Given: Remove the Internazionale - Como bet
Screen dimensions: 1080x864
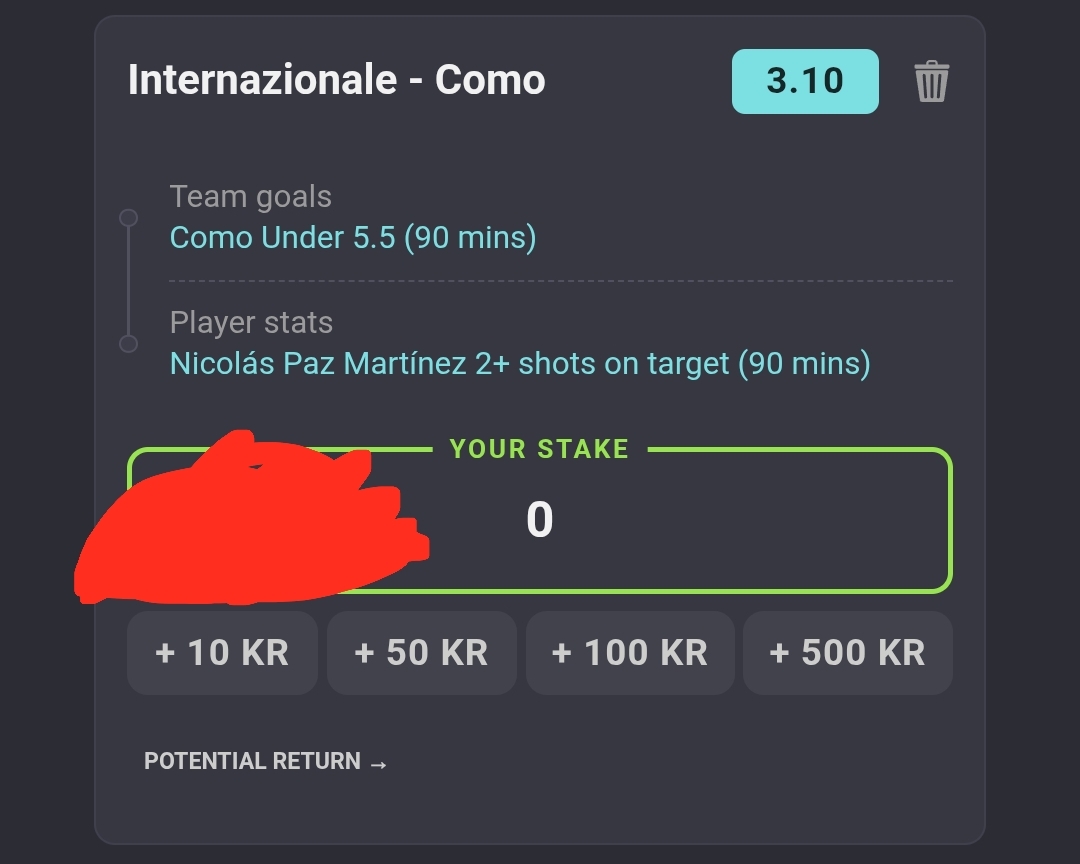Looking at the screenshot, I should [931, 81].
